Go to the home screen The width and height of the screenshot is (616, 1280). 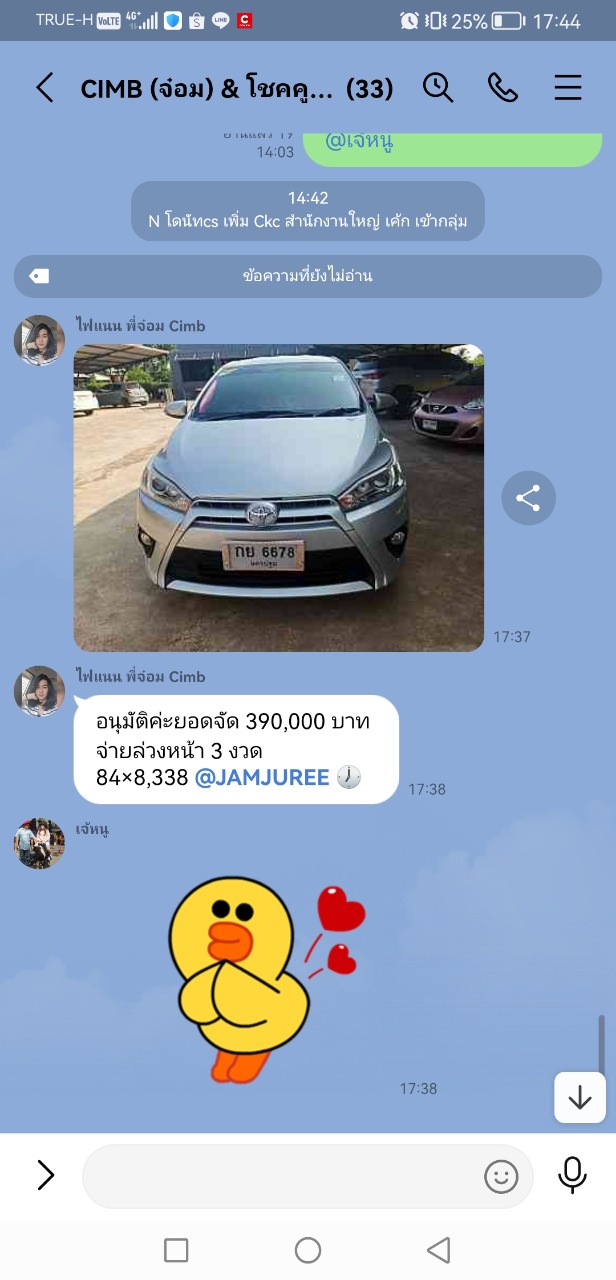click(x=308, y=1250)
